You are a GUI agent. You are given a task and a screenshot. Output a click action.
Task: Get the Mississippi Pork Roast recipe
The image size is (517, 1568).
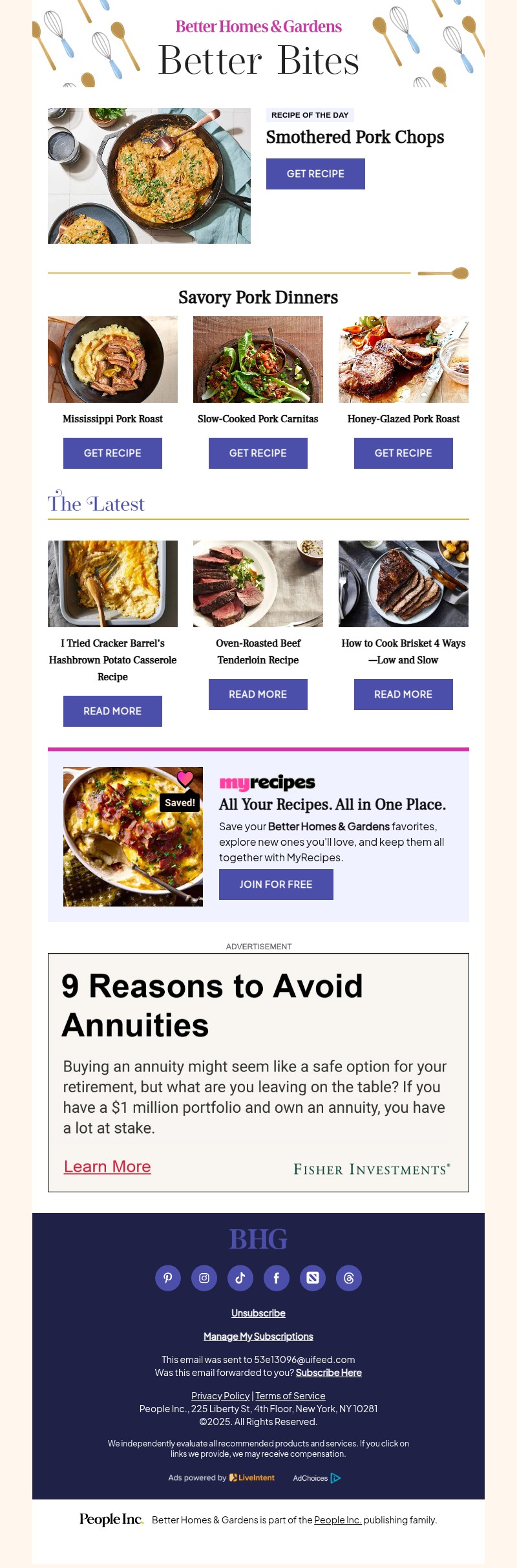click(112, 453)
